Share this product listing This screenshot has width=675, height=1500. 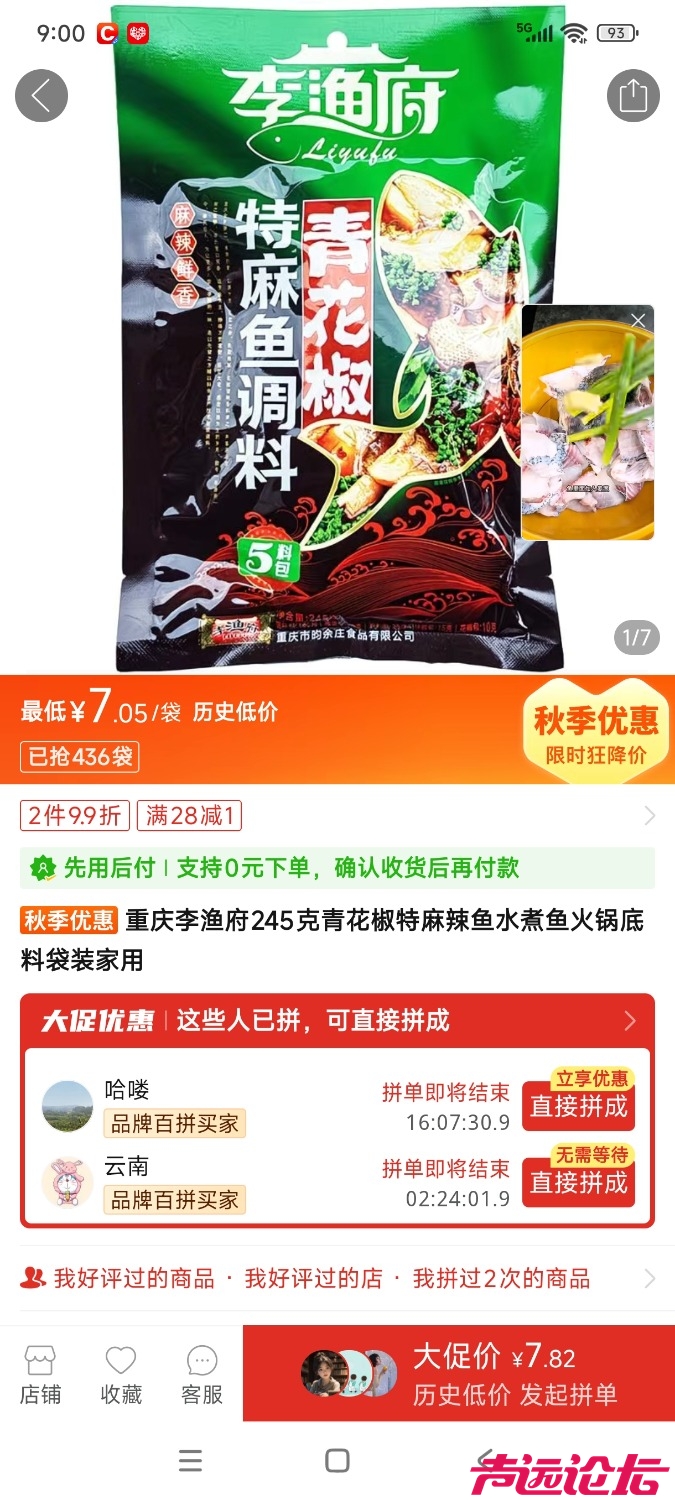tap(633, 96)
